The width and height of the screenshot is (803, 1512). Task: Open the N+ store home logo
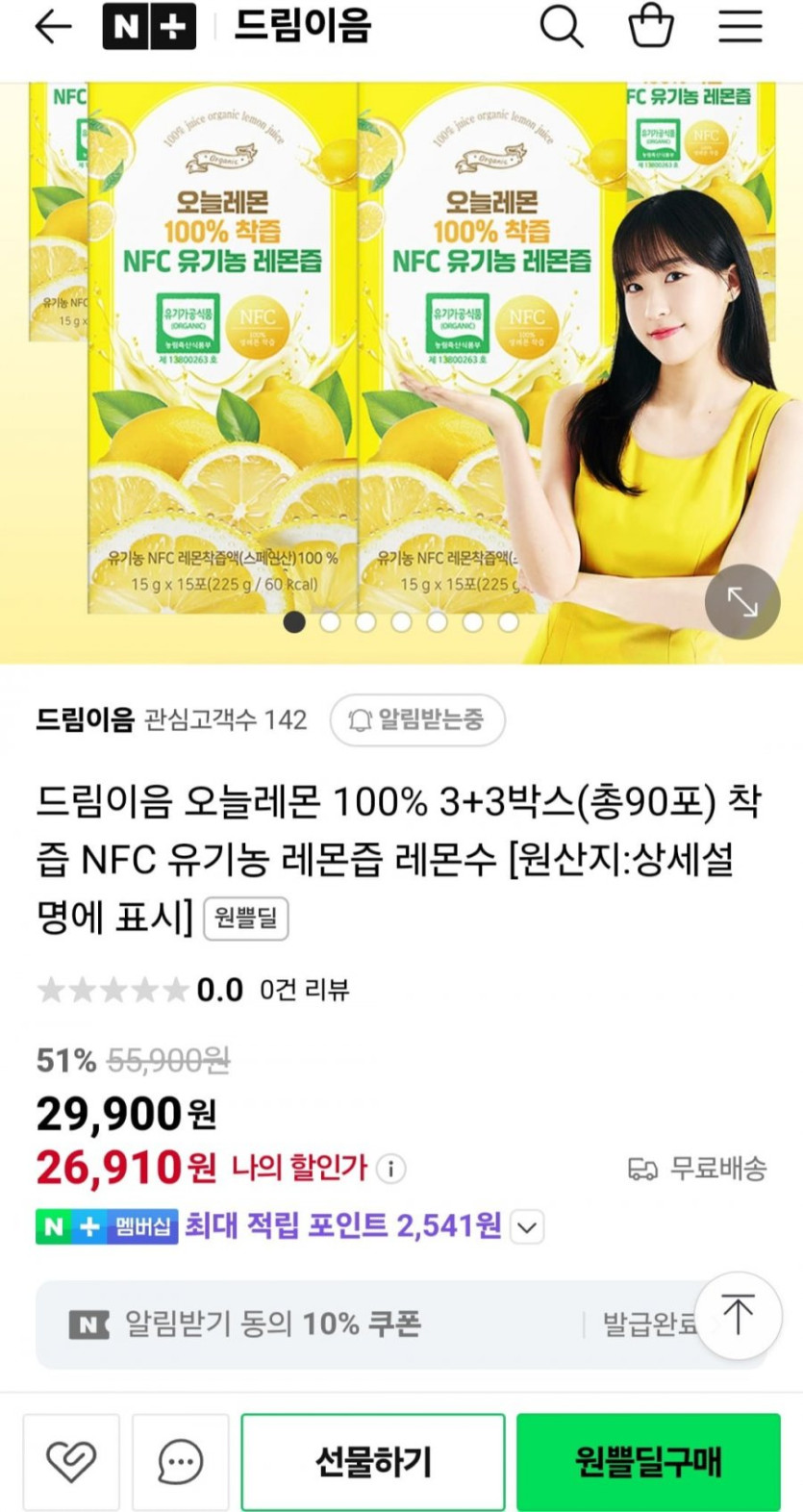pos(149,26)
